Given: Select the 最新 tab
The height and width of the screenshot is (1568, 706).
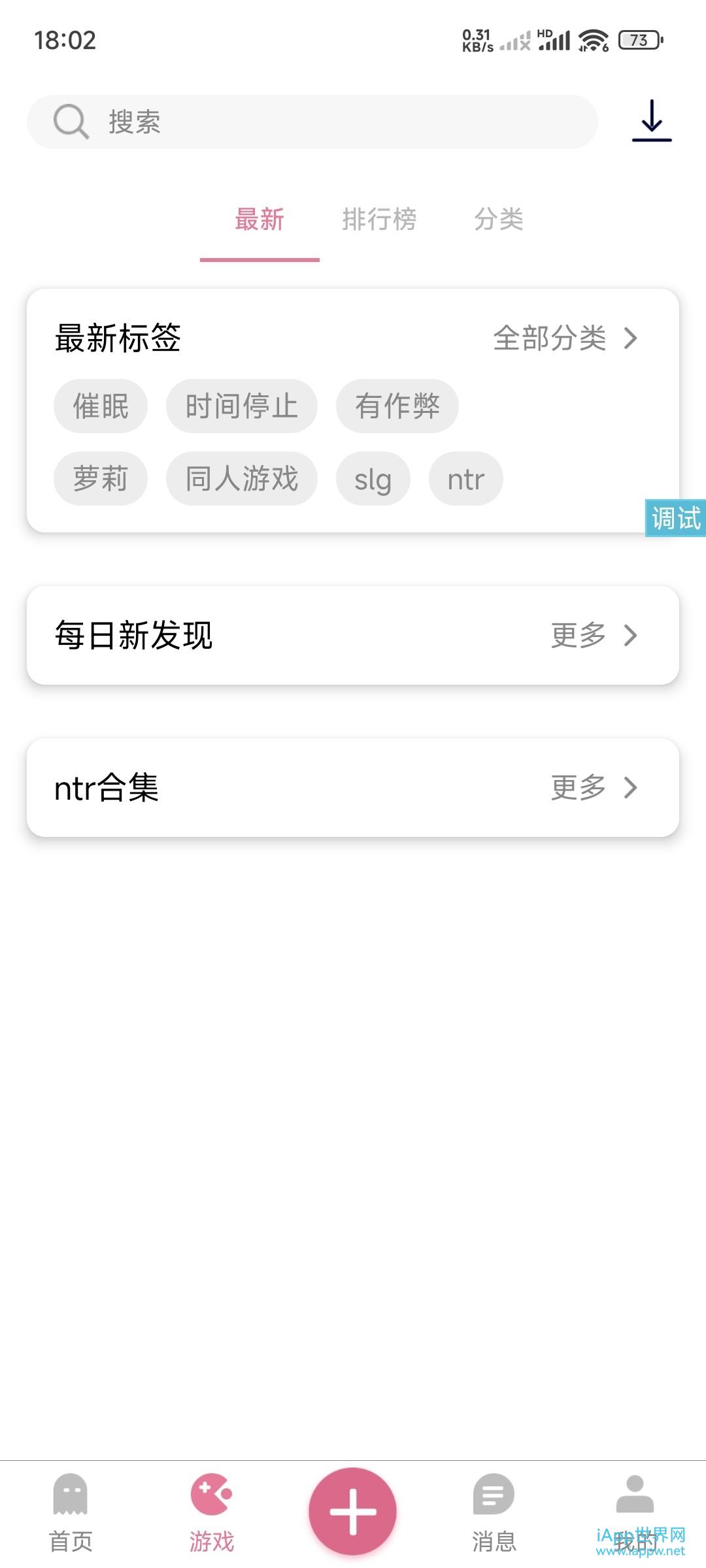Looking at the screenshot, I should (x=260, y=220).
